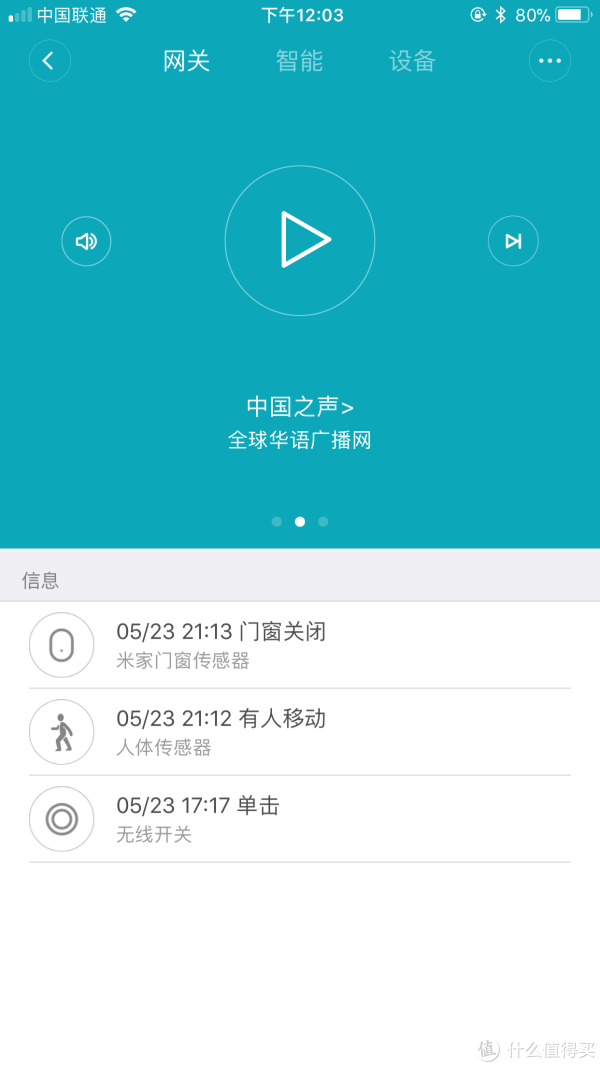Open the 中国之声 station list
Image resolution: width=600 pixels, height=1067 pixels.
(300, 407)
